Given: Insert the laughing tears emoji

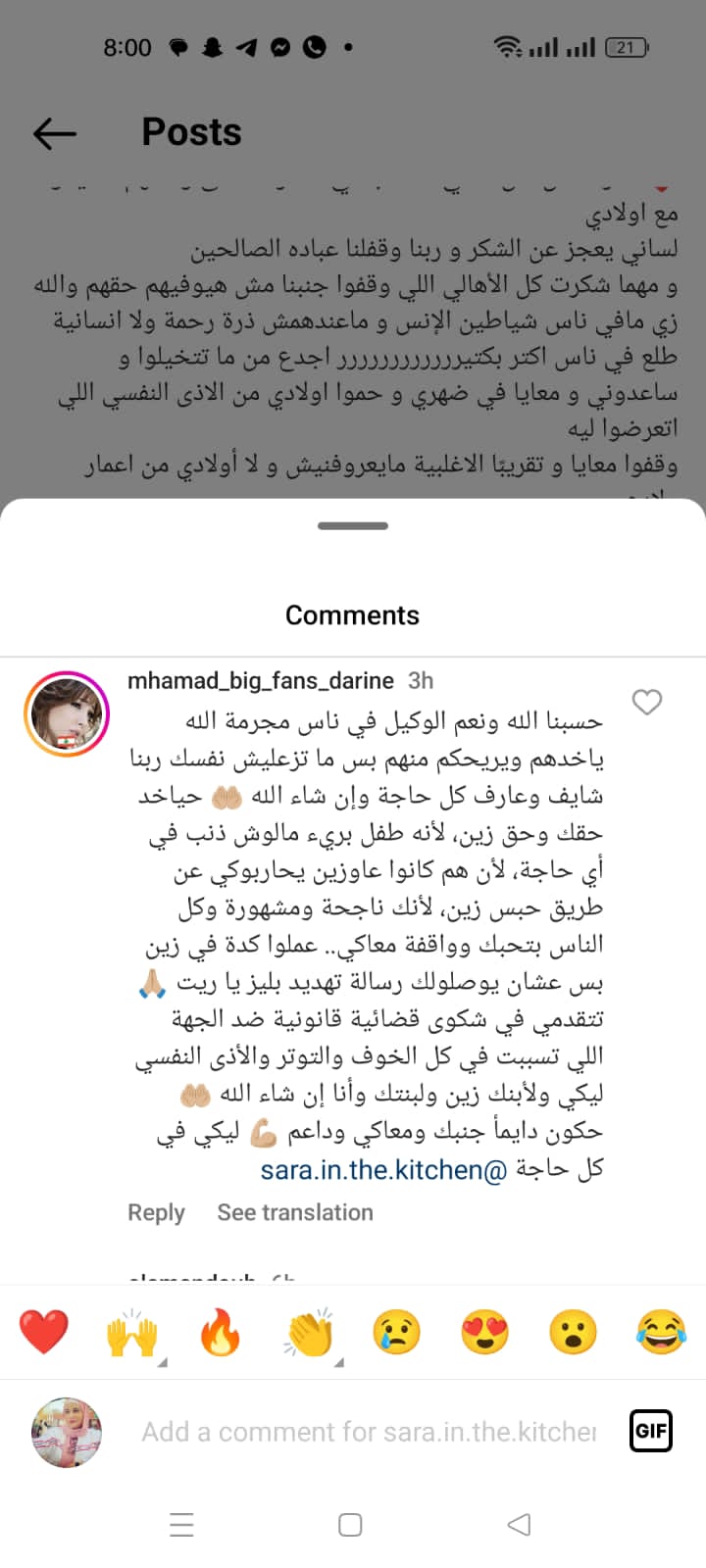Looking at the screenshot, I should [661, 1333].
